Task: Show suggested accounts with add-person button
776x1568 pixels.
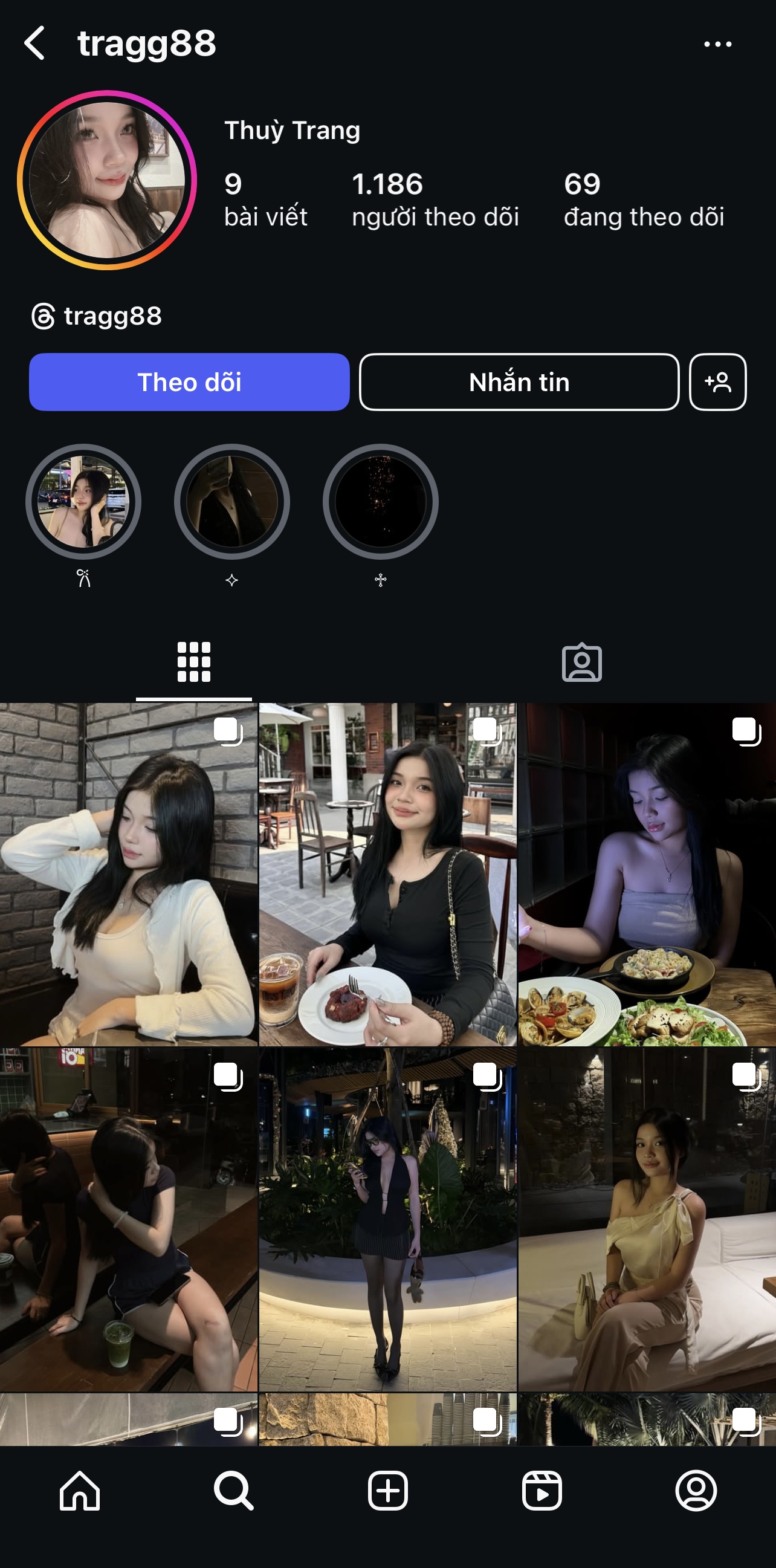Action: pos(717,381)
